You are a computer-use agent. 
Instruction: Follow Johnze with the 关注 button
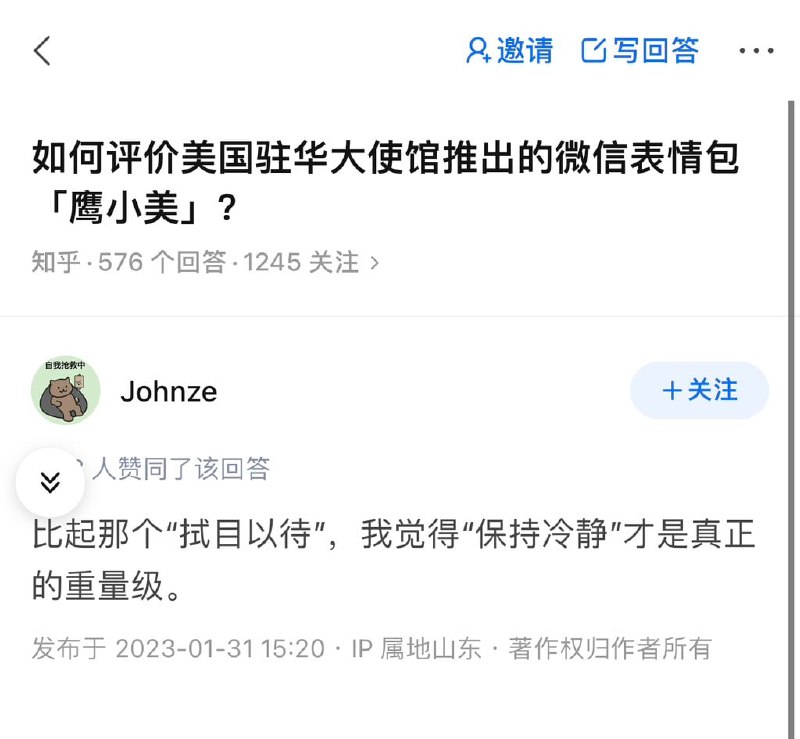(699, 390)
